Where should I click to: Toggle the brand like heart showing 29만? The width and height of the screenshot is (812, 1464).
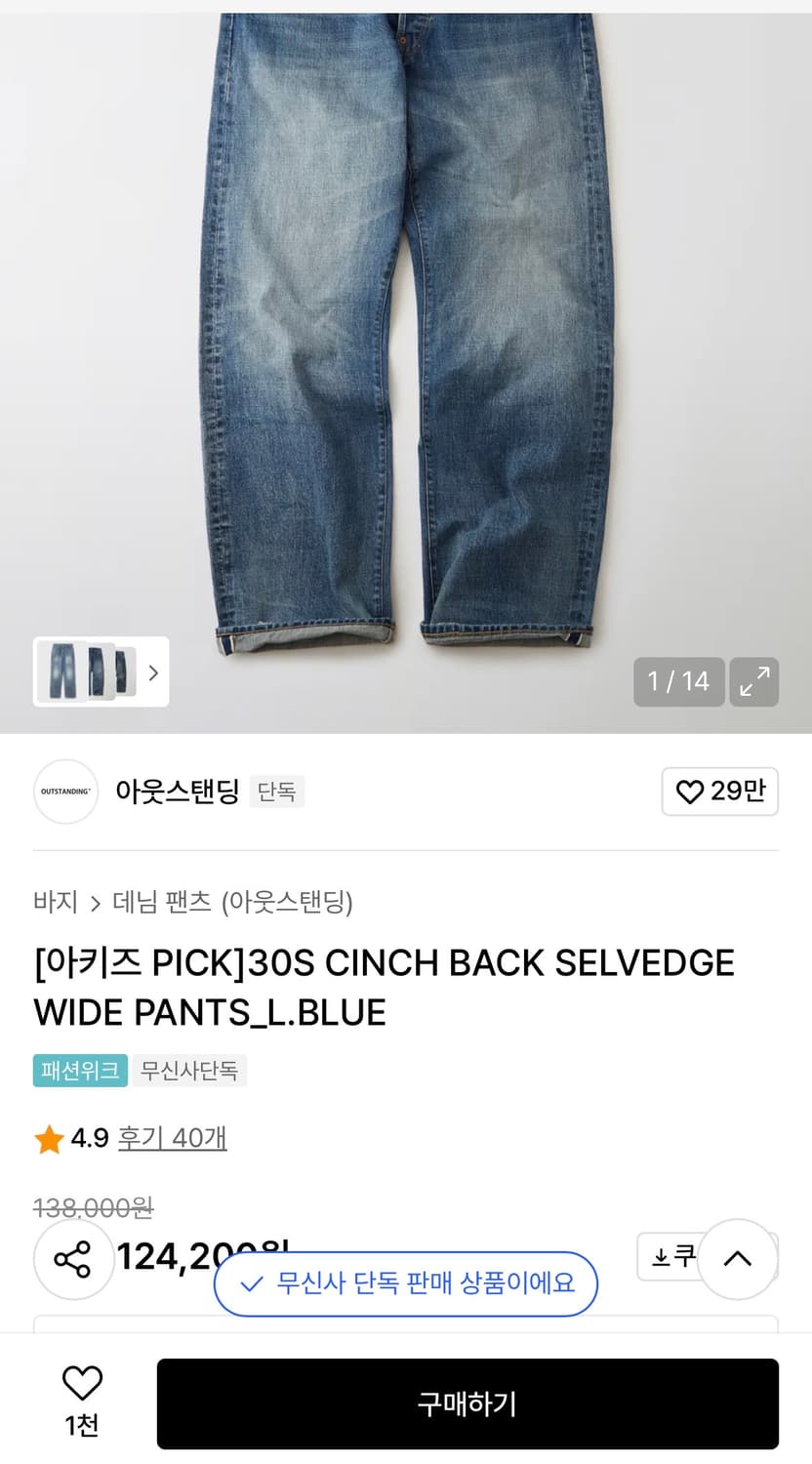pos(719,792)
